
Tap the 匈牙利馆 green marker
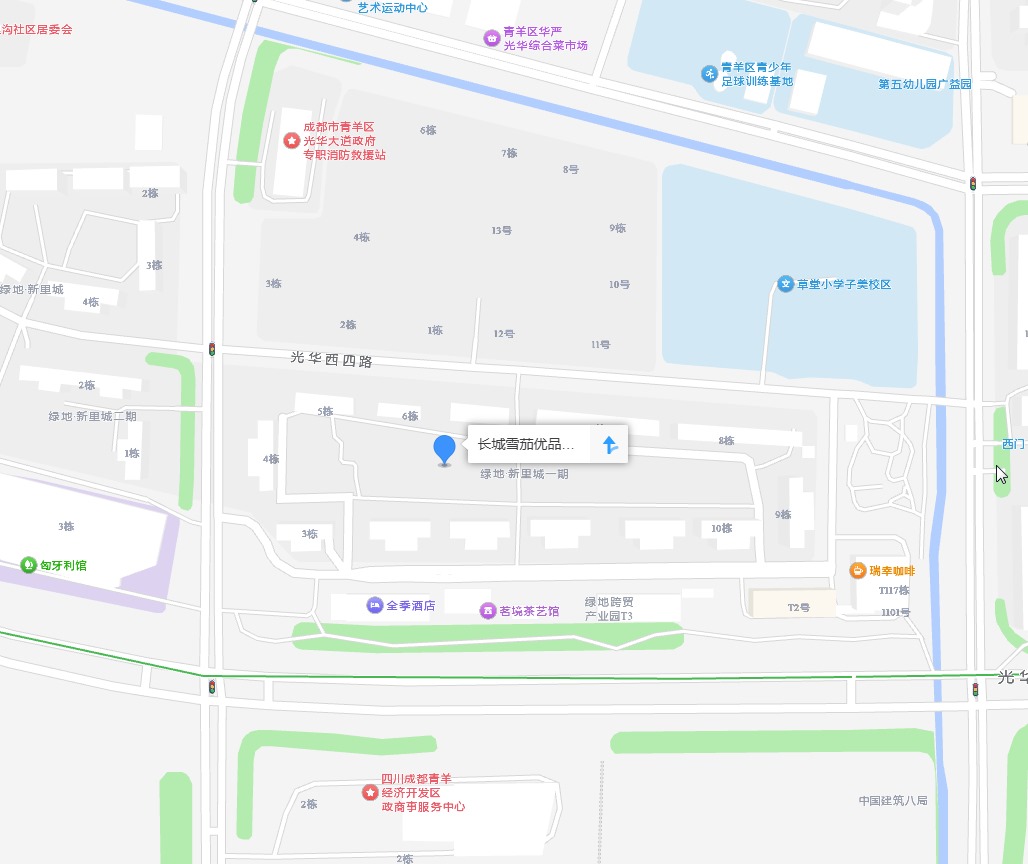(x=29, y=565)
